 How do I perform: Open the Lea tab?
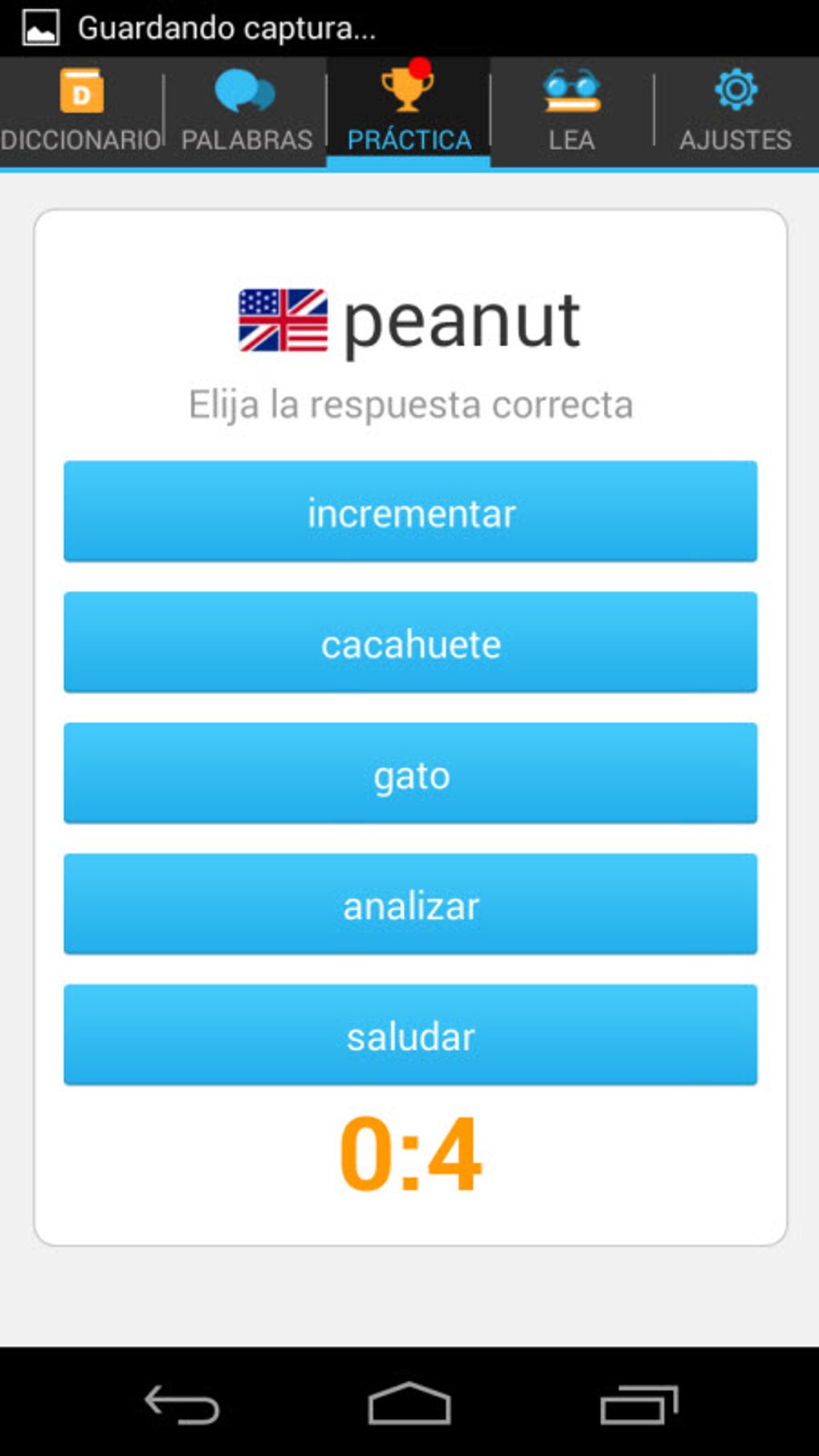[572, 138]
